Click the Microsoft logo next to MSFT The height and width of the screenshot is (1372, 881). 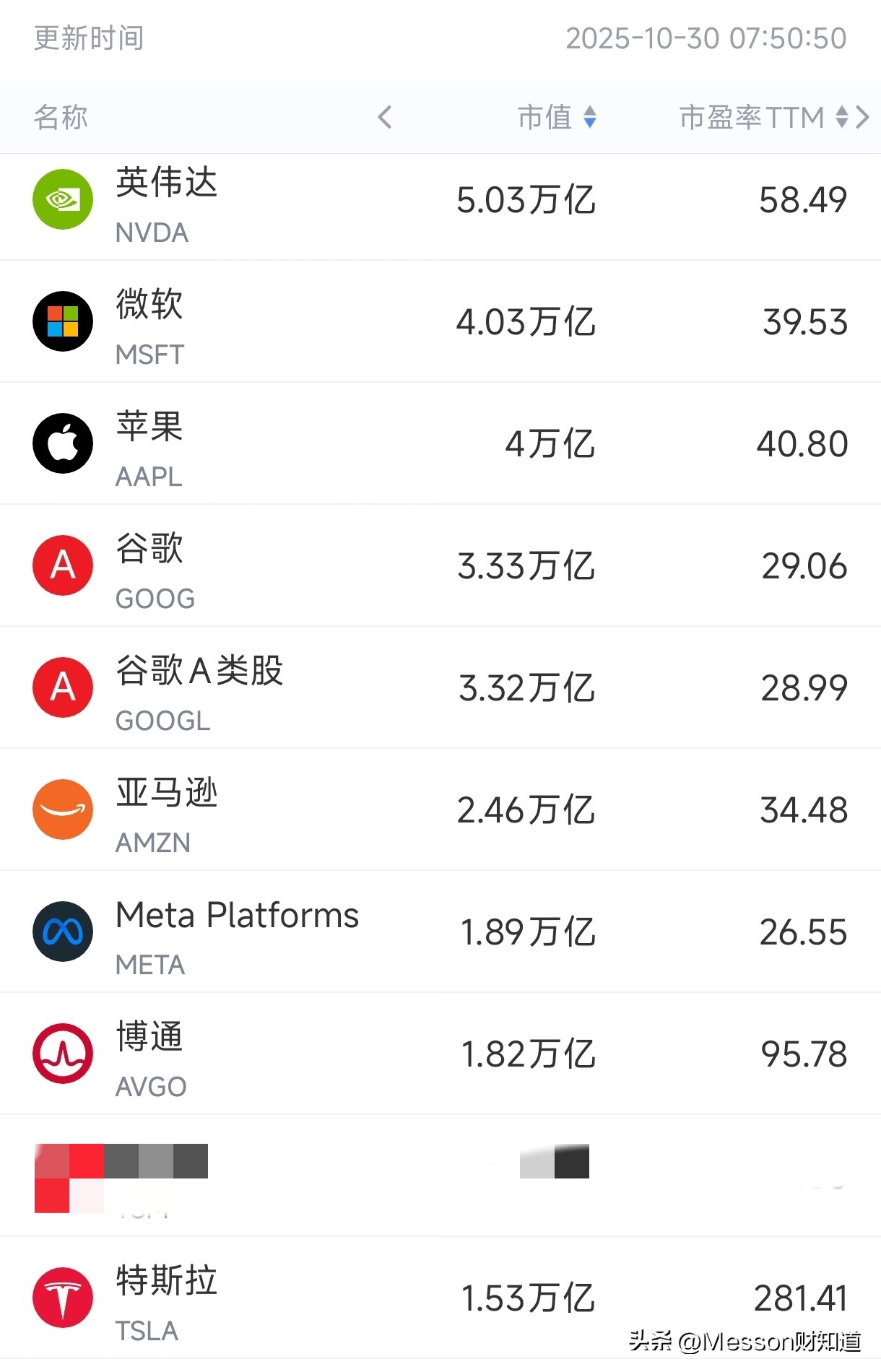click(x=63, y=321)
